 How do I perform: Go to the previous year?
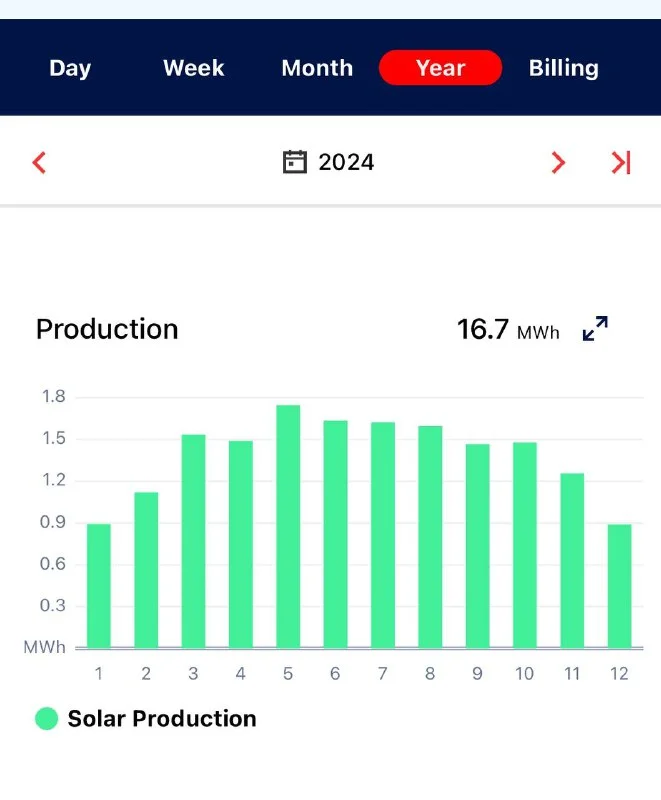(x=39, y=162)
